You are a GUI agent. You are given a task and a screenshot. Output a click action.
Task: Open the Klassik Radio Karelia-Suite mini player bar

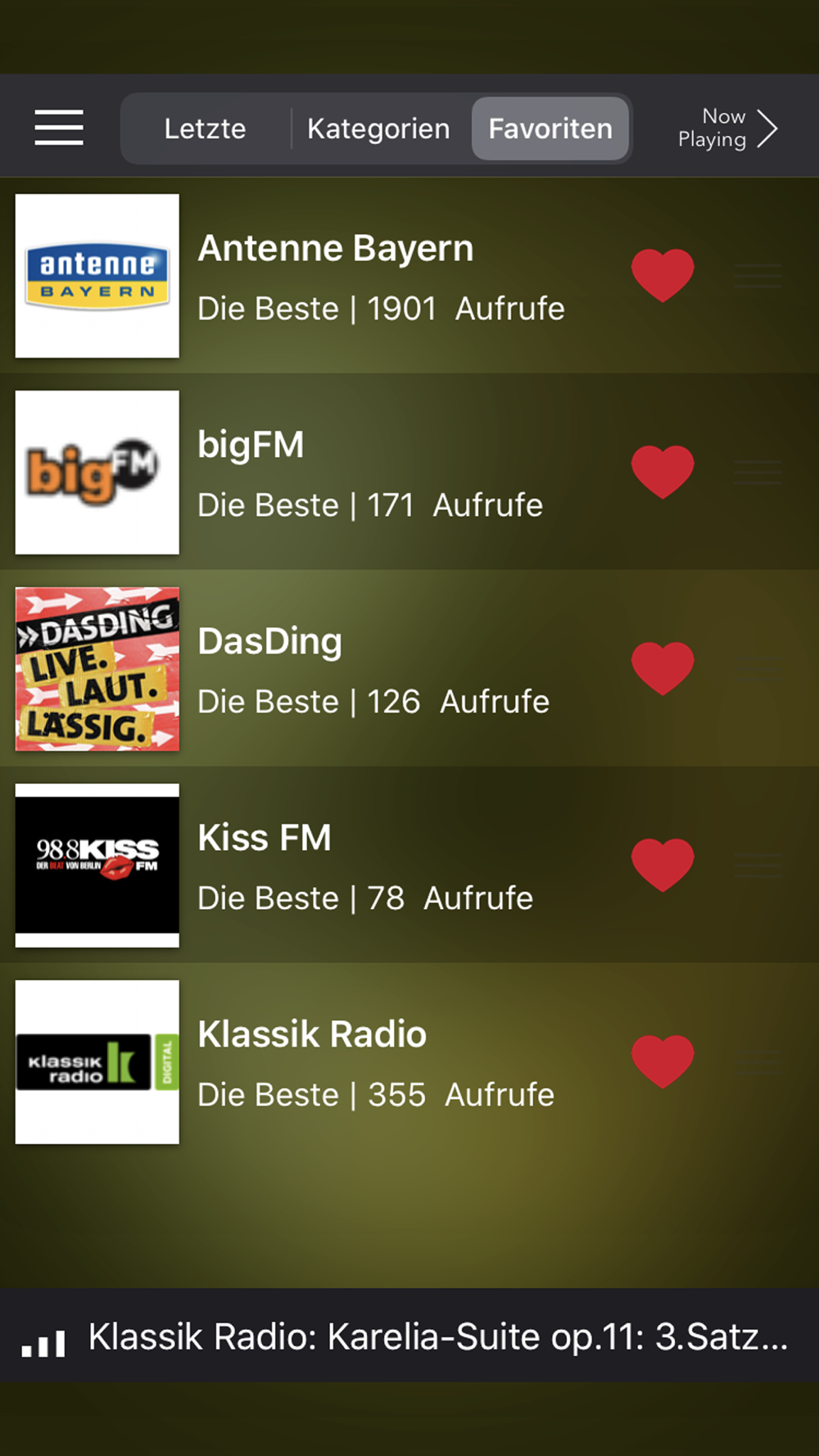(x=409, y=1336)
